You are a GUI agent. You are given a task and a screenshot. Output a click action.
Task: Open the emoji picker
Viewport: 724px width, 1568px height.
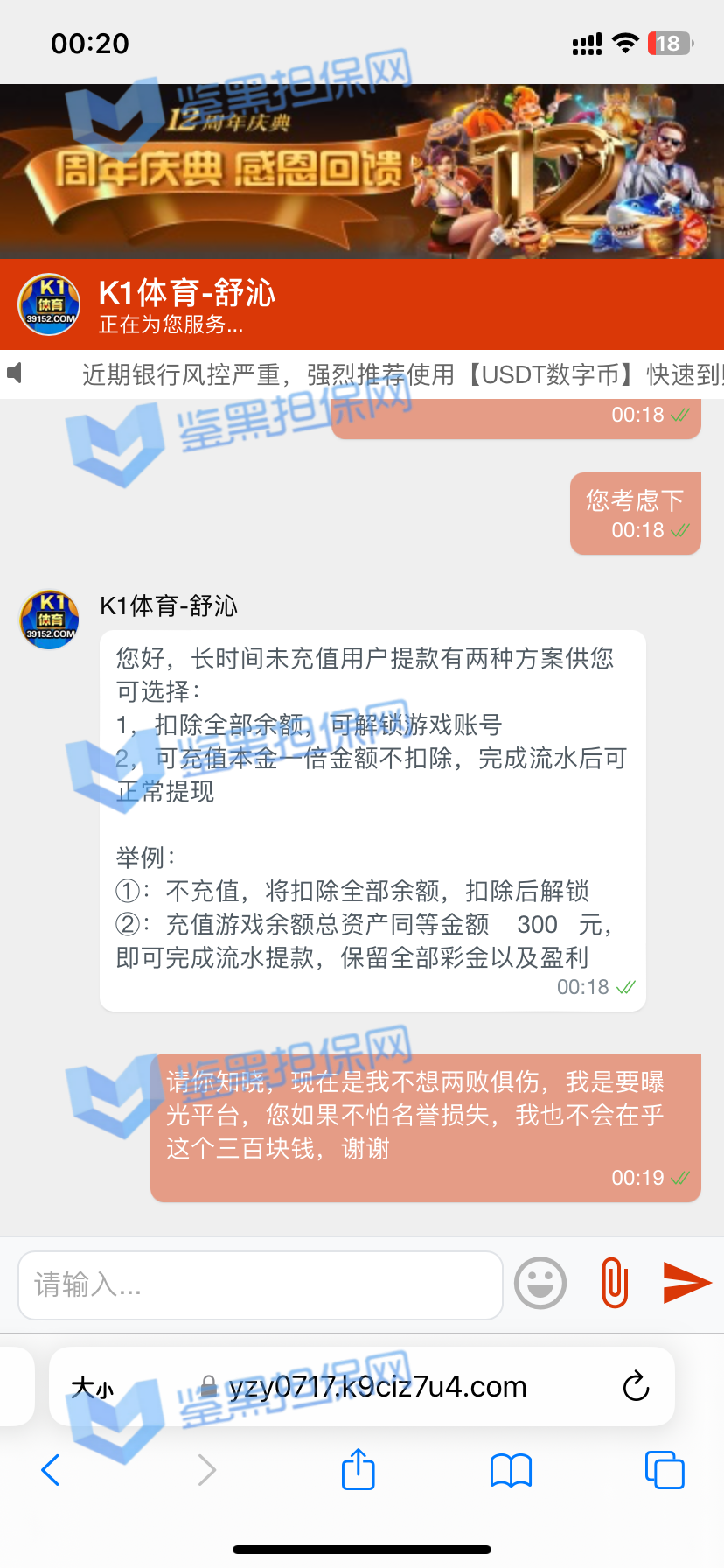pyautogui.click(x=540, y=1284)
